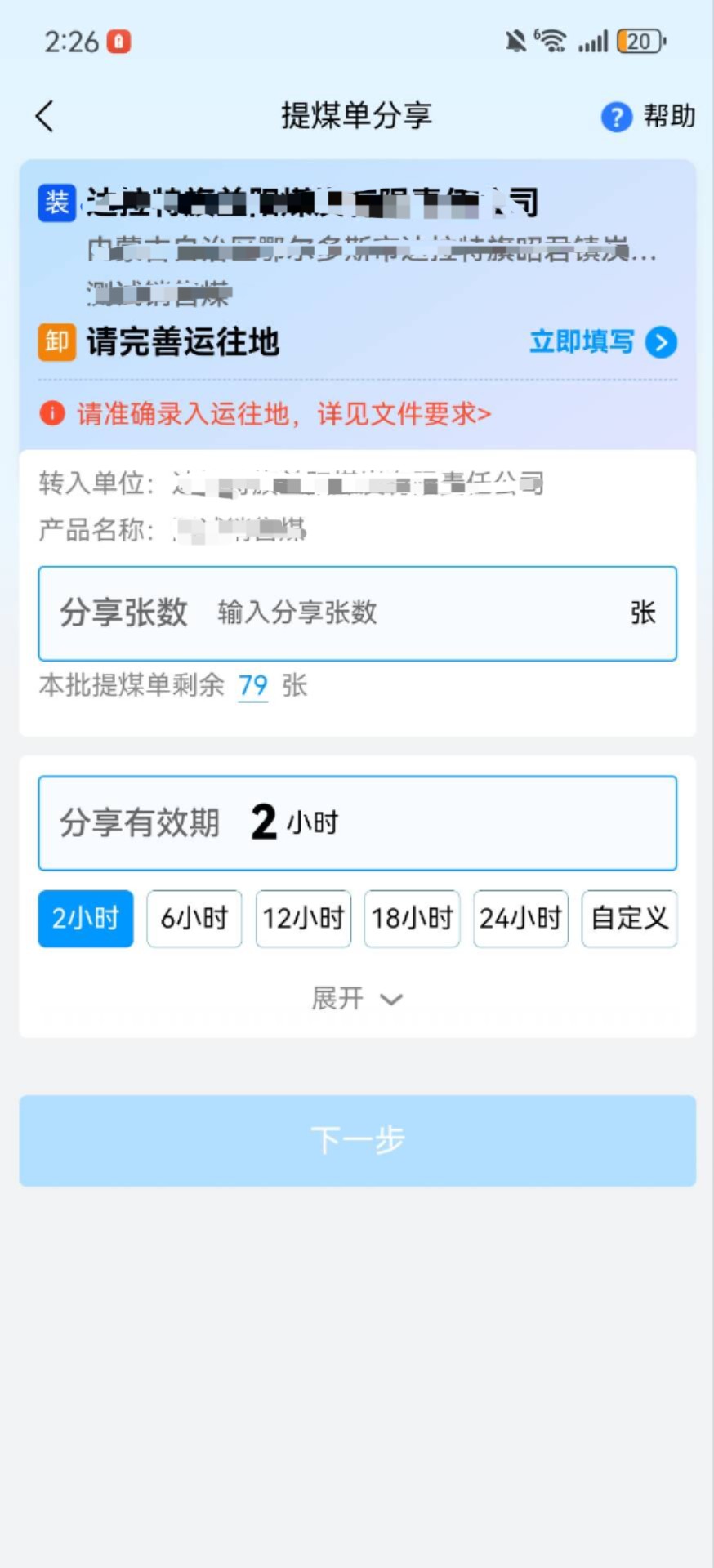Open the 帮助 help option
The height and width of the screenshot is (1568, 714).
(649, 117)
